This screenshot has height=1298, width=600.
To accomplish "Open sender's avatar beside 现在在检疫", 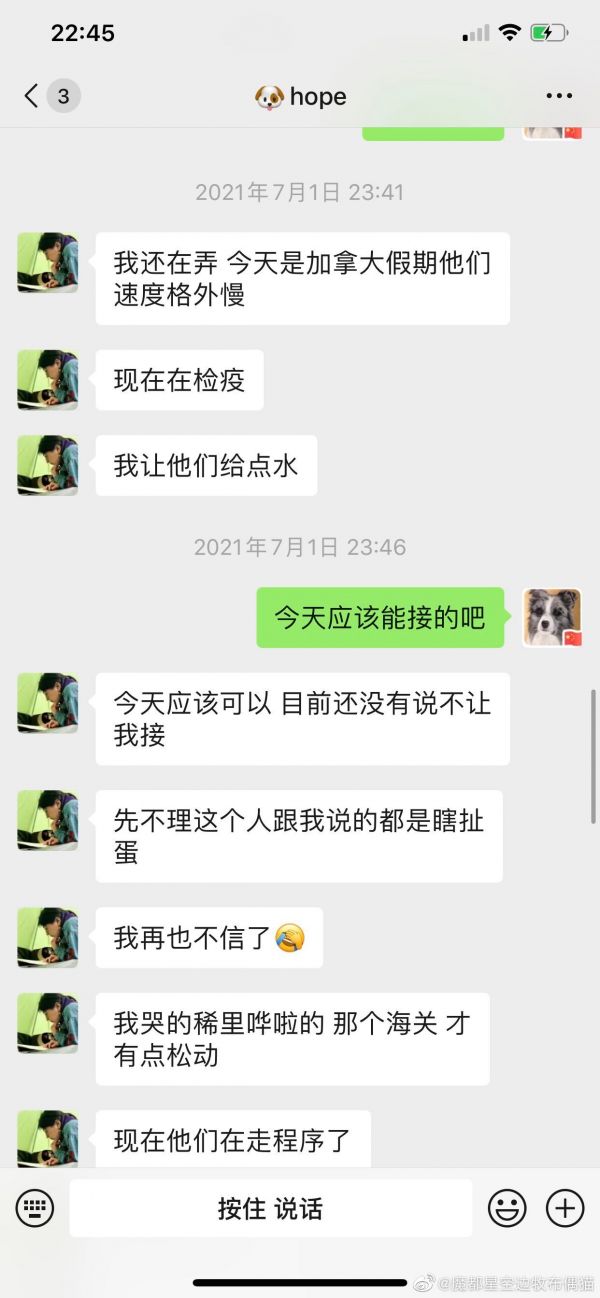I will coord(47,380).
